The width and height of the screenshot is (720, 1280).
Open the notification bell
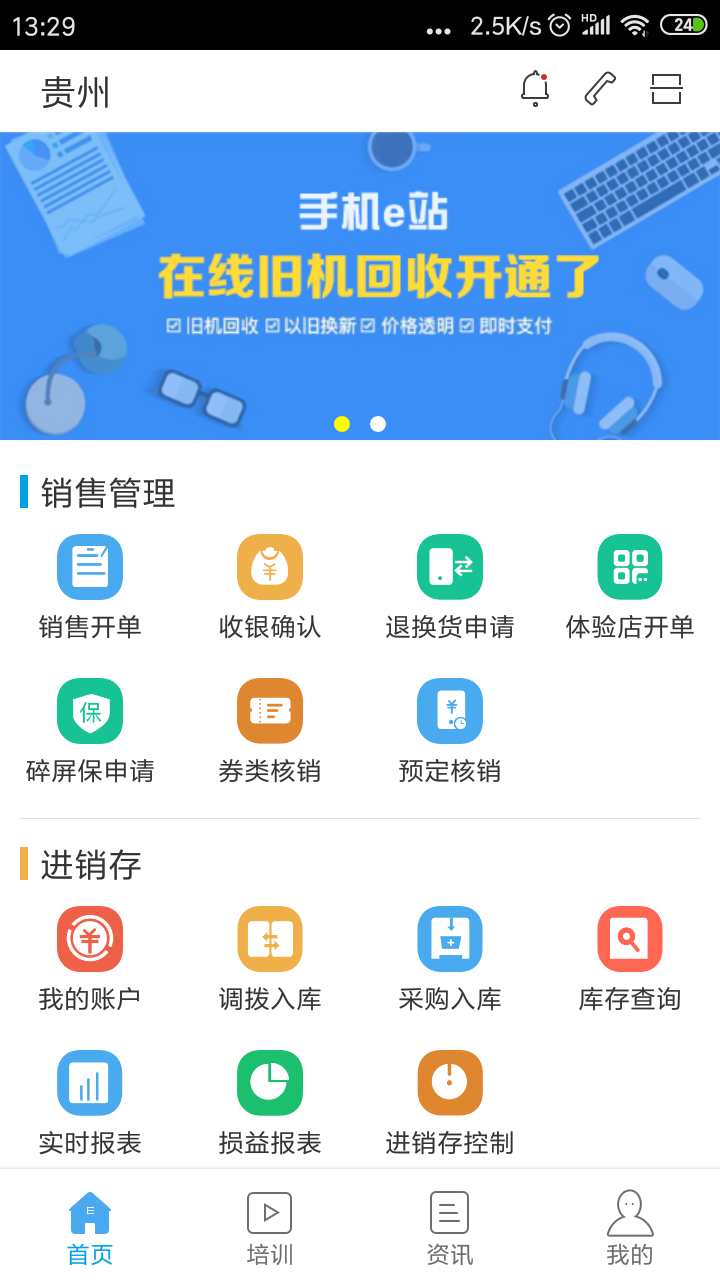(x=534, y=90)
